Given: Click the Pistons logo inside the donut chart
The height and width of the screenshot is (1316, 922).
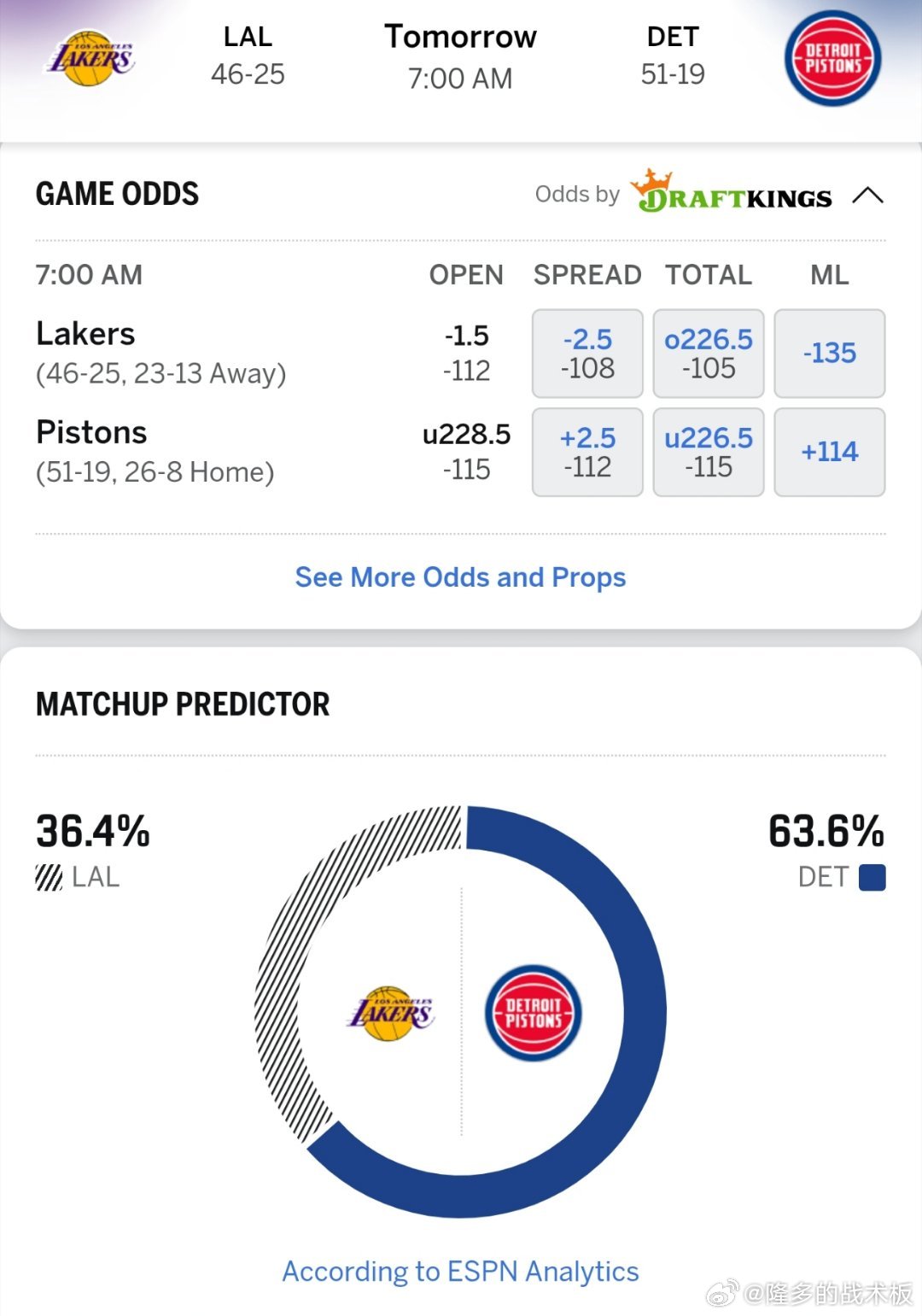Looking at the screenshot, I should click(x=532, y=1012).
